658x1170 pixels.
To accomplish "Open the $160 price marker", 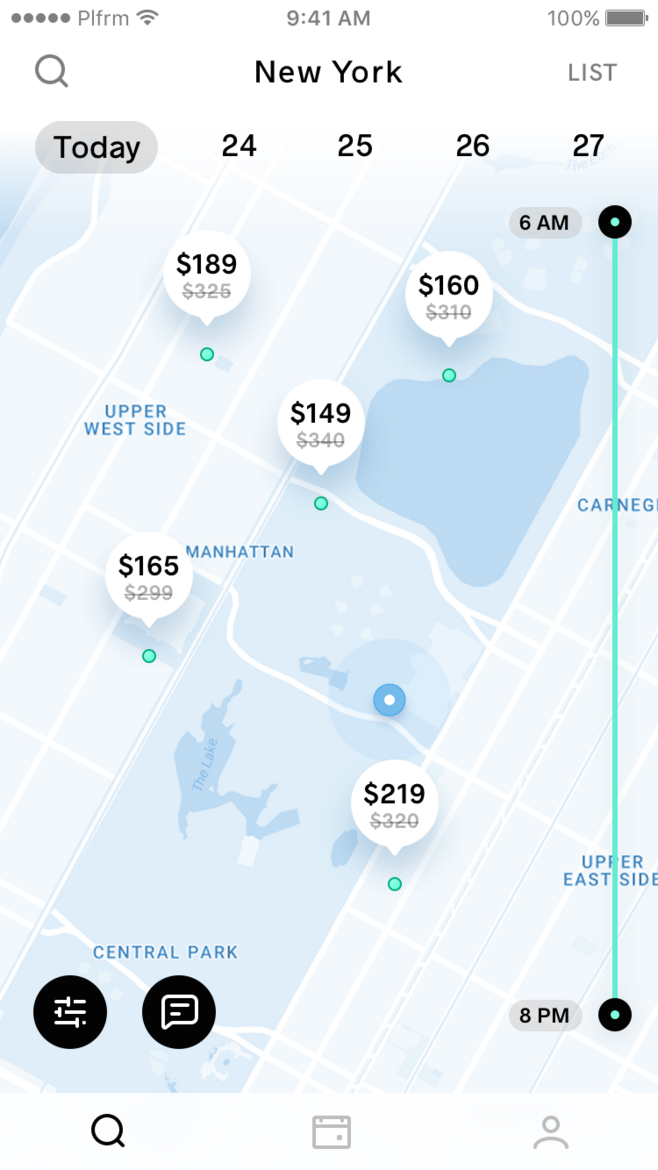I will 448,298.
